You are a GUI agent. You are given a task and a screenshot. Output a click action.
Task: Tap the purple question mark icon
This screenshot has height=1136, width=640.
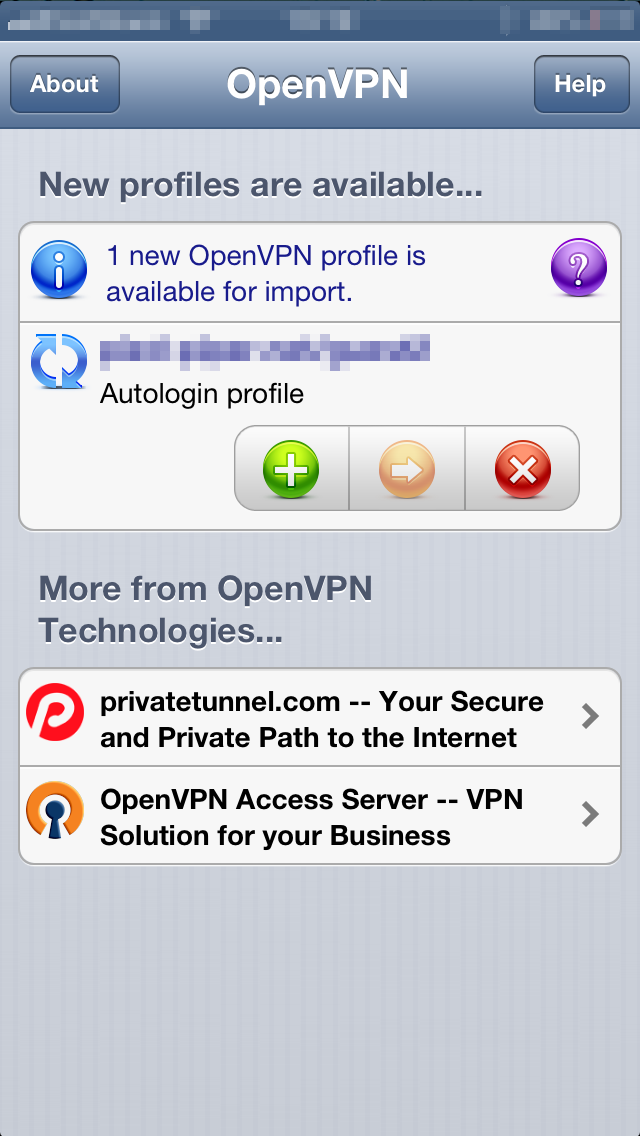[579, 270]
